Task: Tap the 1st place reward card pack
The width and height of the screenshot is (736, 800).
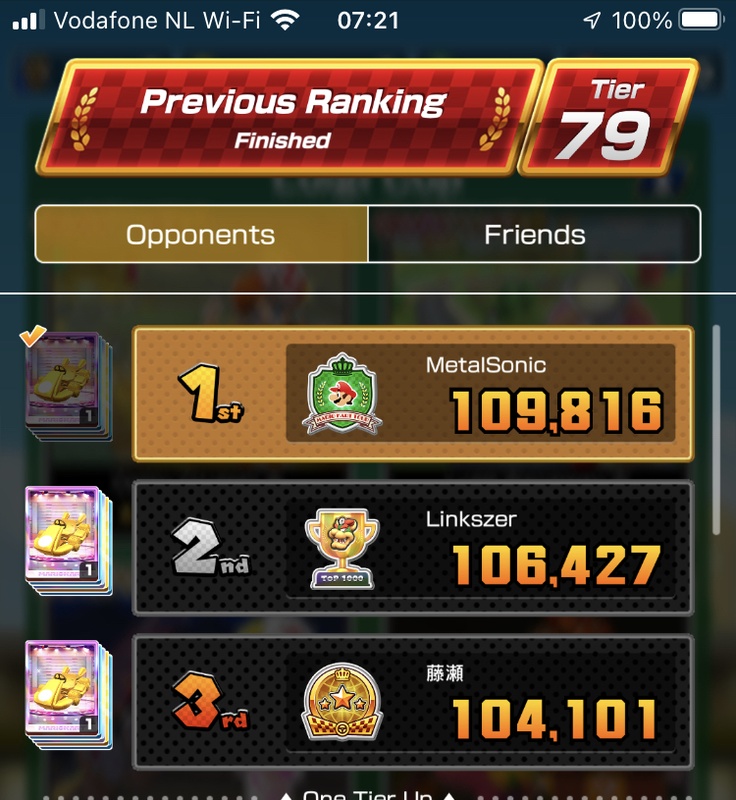Action: (x=66, y=386)
